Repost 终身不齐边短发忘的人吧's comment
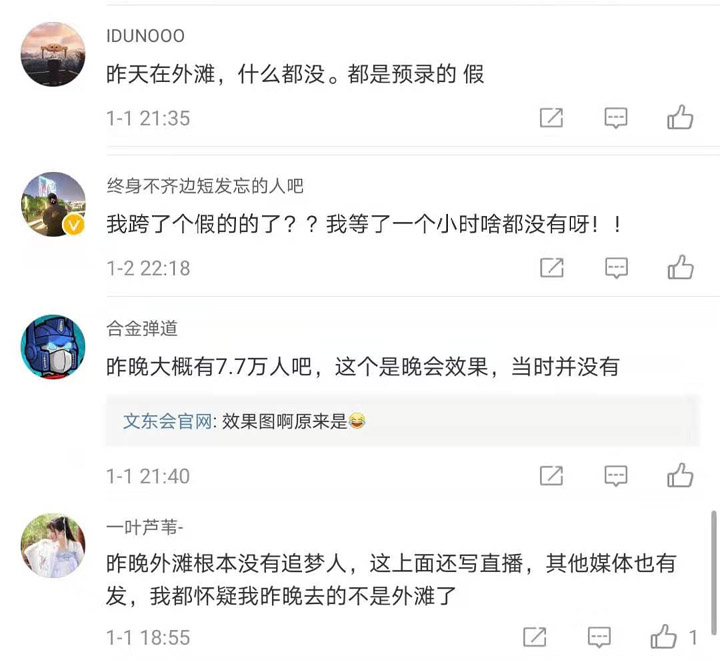This screenshot has width=720, height=660. pyautogui.click(x=551, y=267)
